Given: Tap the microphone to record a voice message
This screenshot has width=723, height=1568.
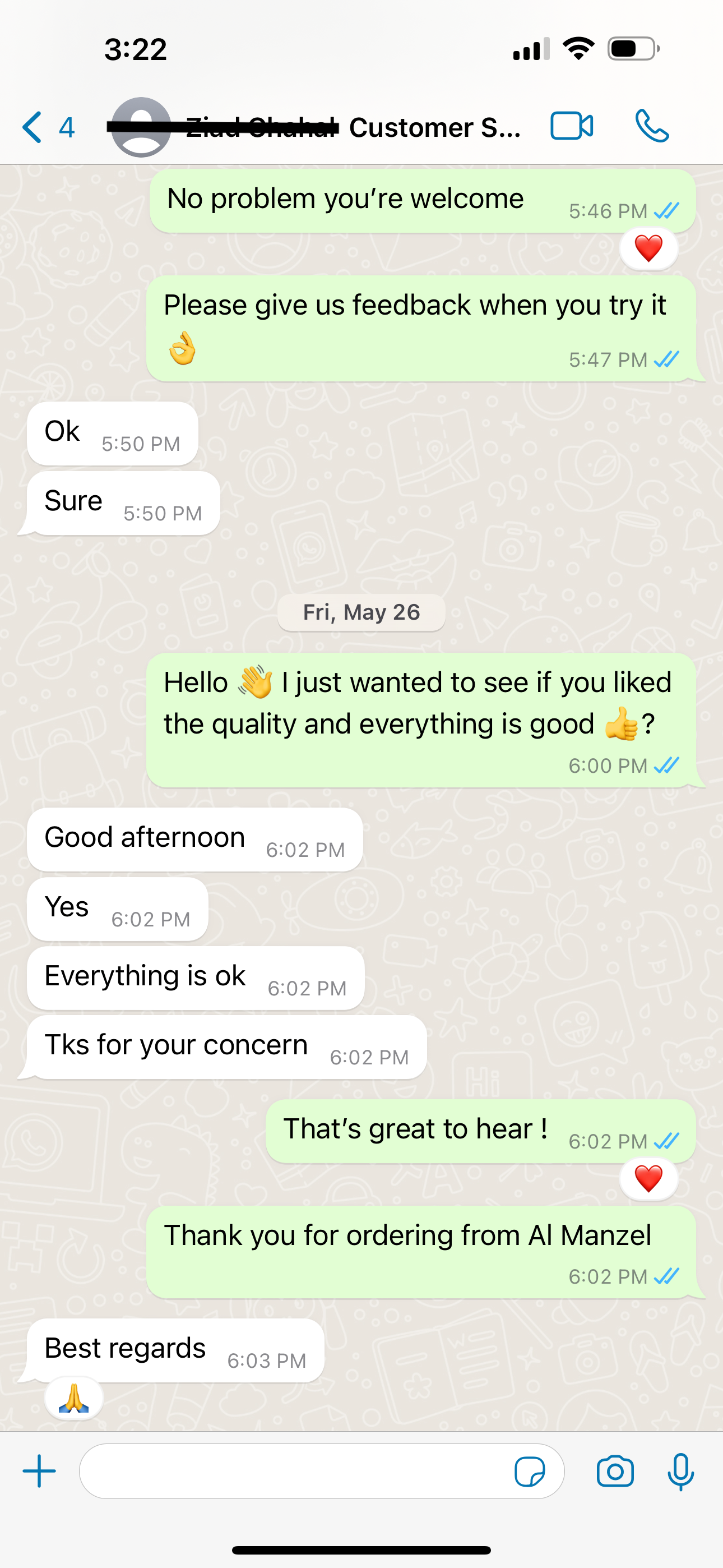Looking at the screenshot, I should click(x=680, y=1472).
